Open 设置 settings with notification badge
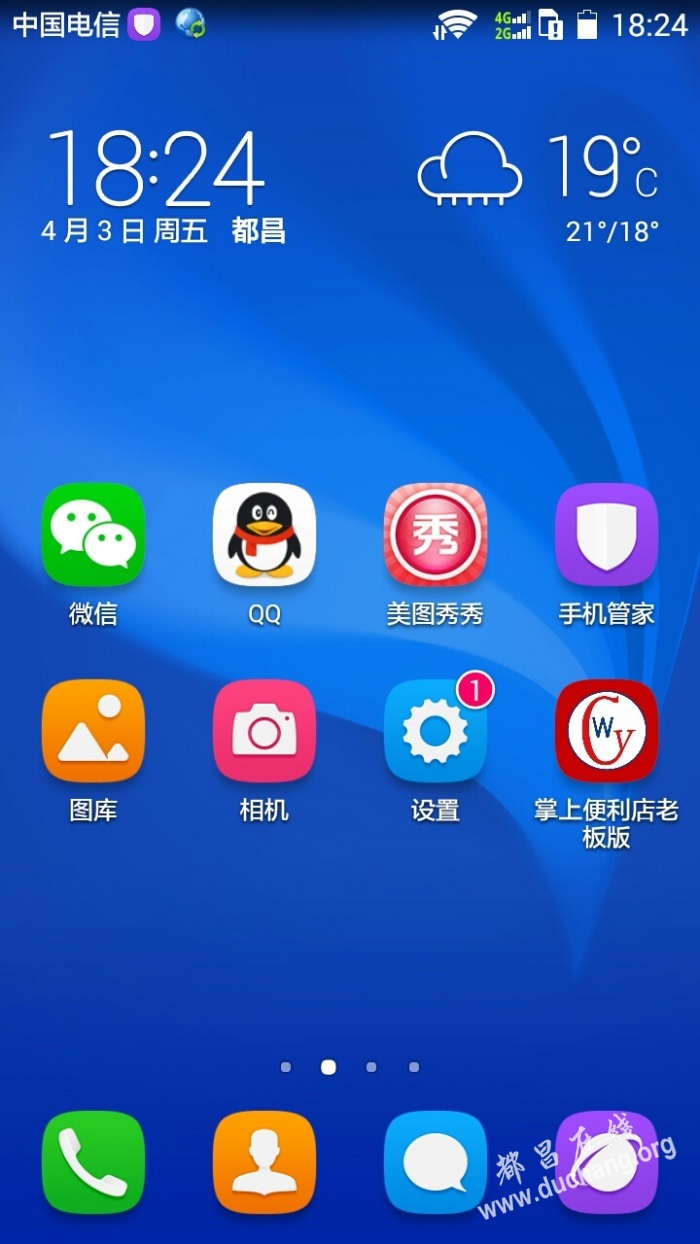Screen dimensions: 700x1244 tap(435, 731)
